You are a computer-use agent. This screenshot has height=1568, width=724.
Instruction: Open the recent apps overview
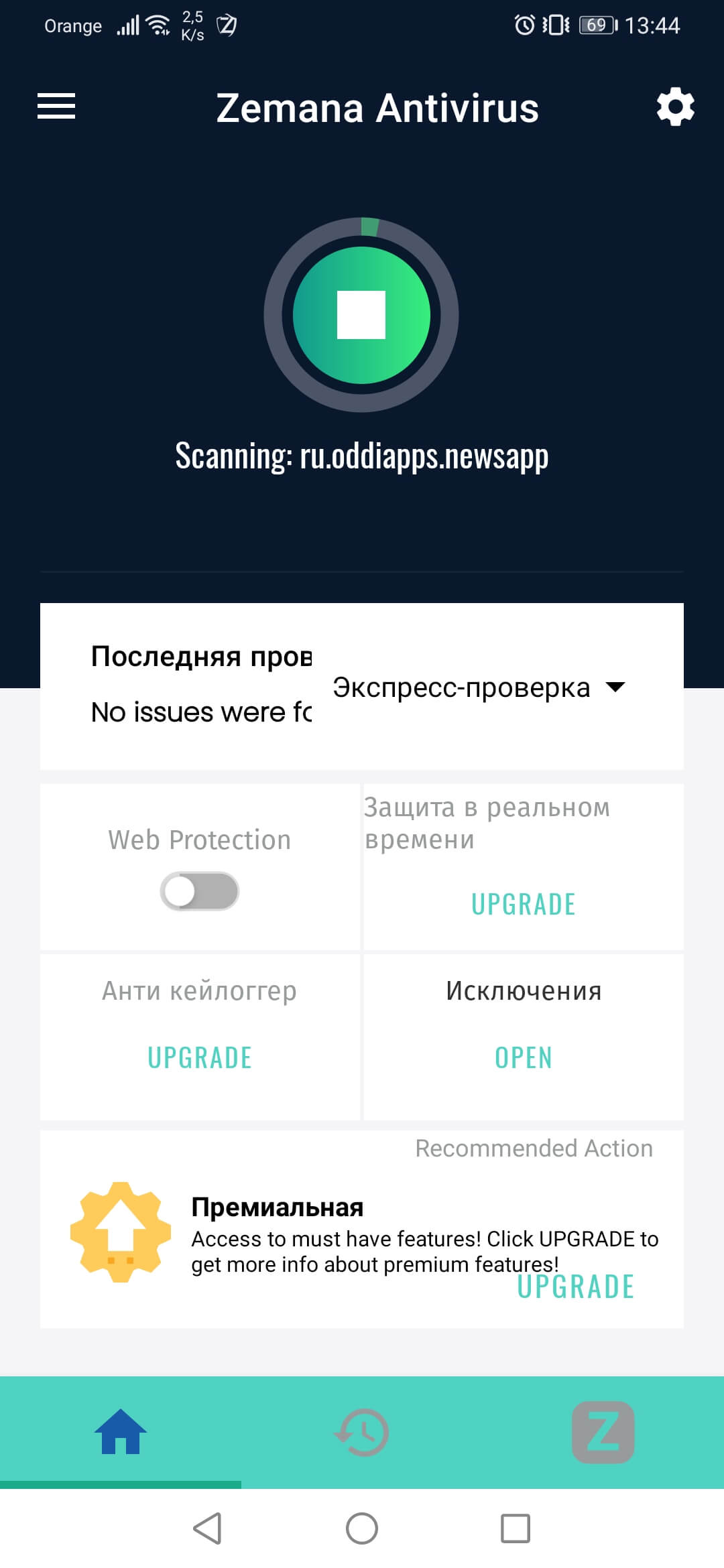click(x=516, y=1528)
